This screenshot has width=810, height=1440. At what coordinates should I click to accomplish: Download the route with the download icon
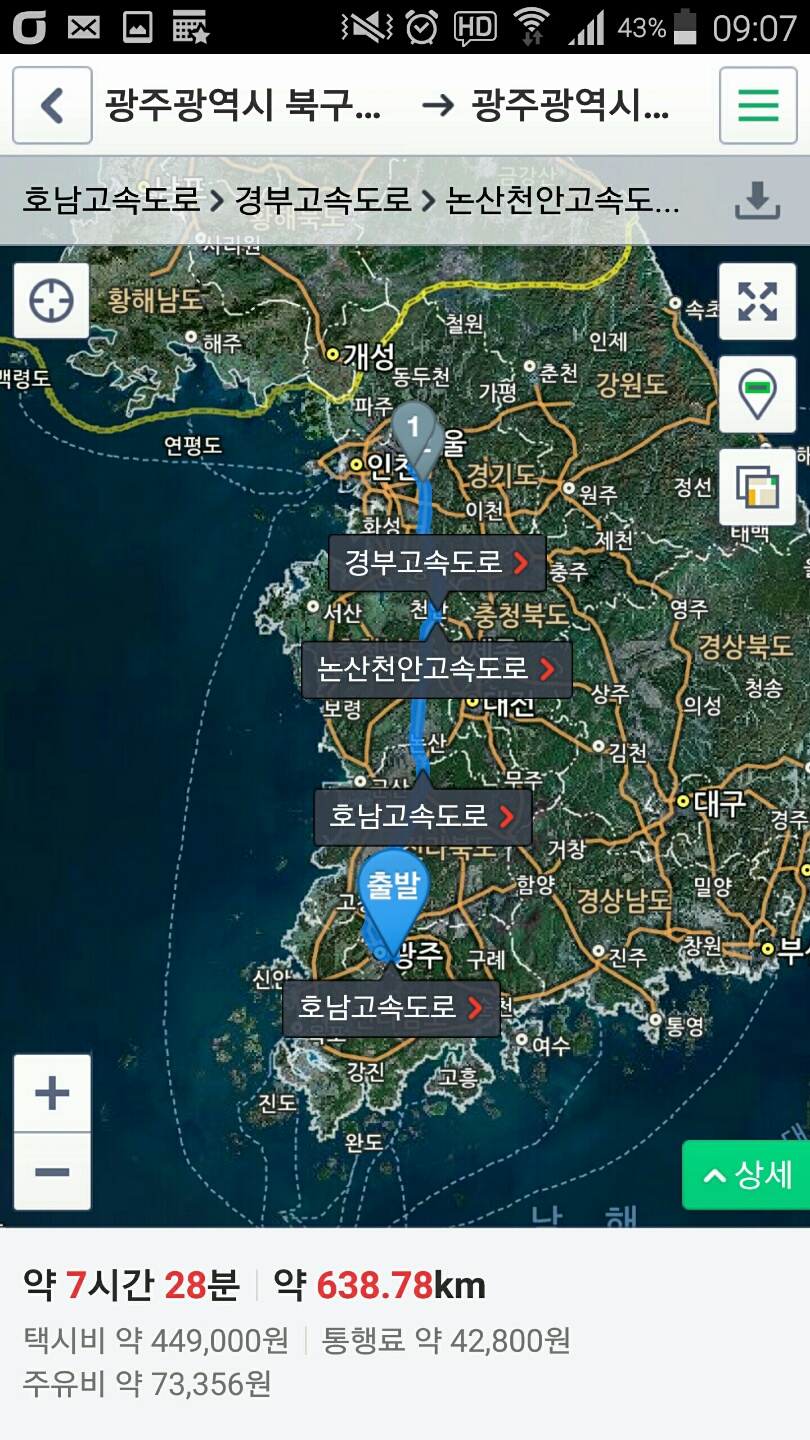(x=757, y=201)
